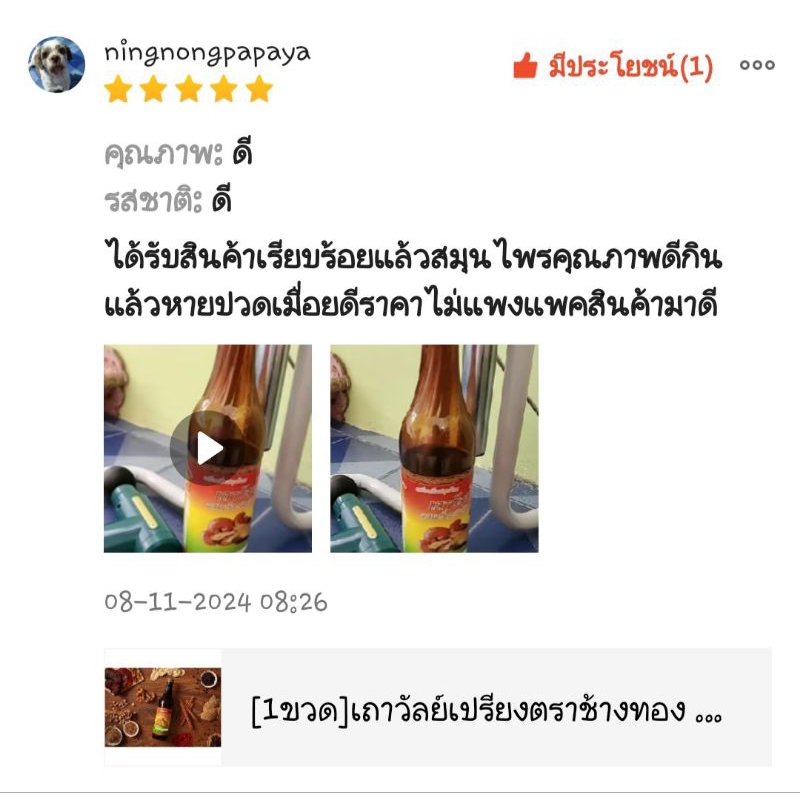
Task: Mark ningnongpapaya's review as helpful
Action: (612, 67)
